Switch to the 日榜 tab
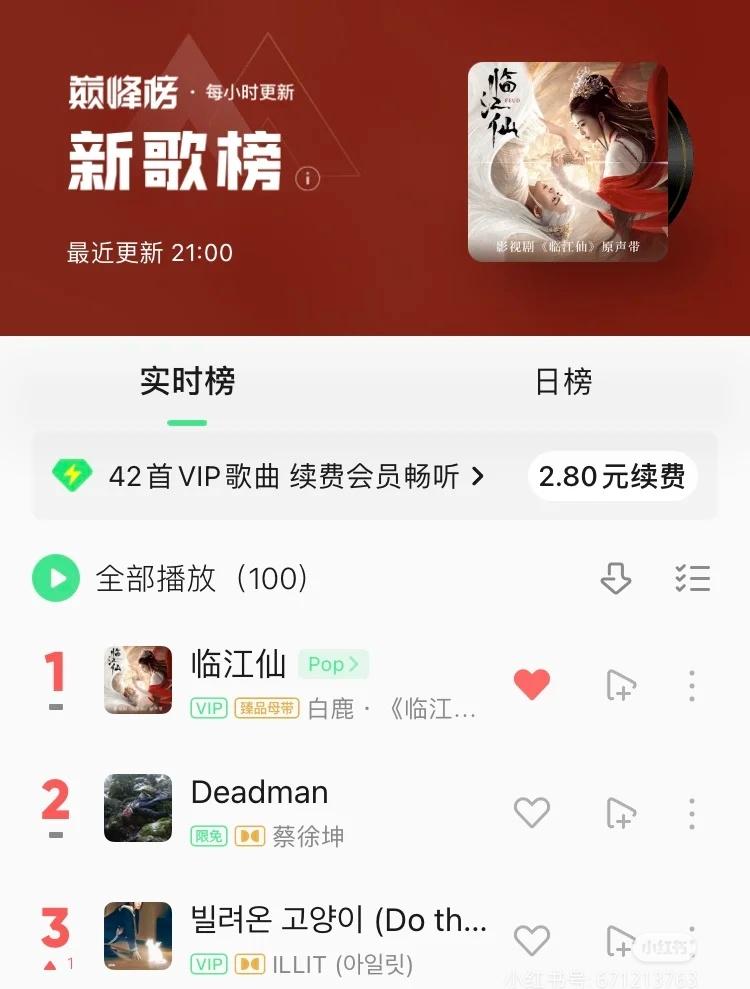This screenshot has width=750, height=989. point(563,382)
